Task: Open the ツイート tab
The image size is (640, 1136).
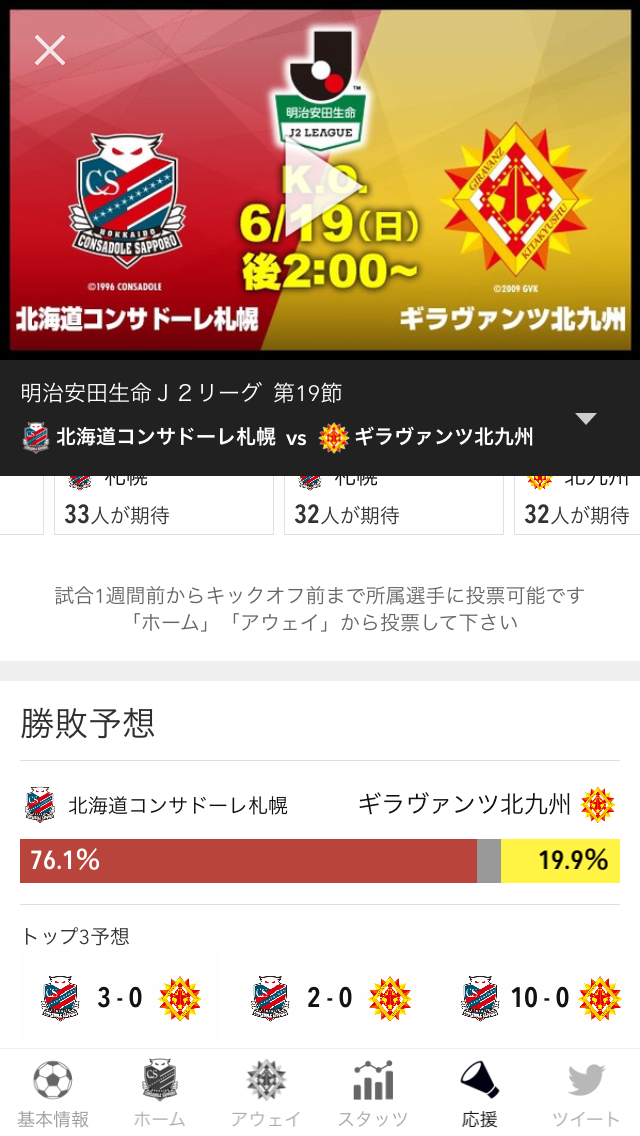Action: pos(586,1094)
